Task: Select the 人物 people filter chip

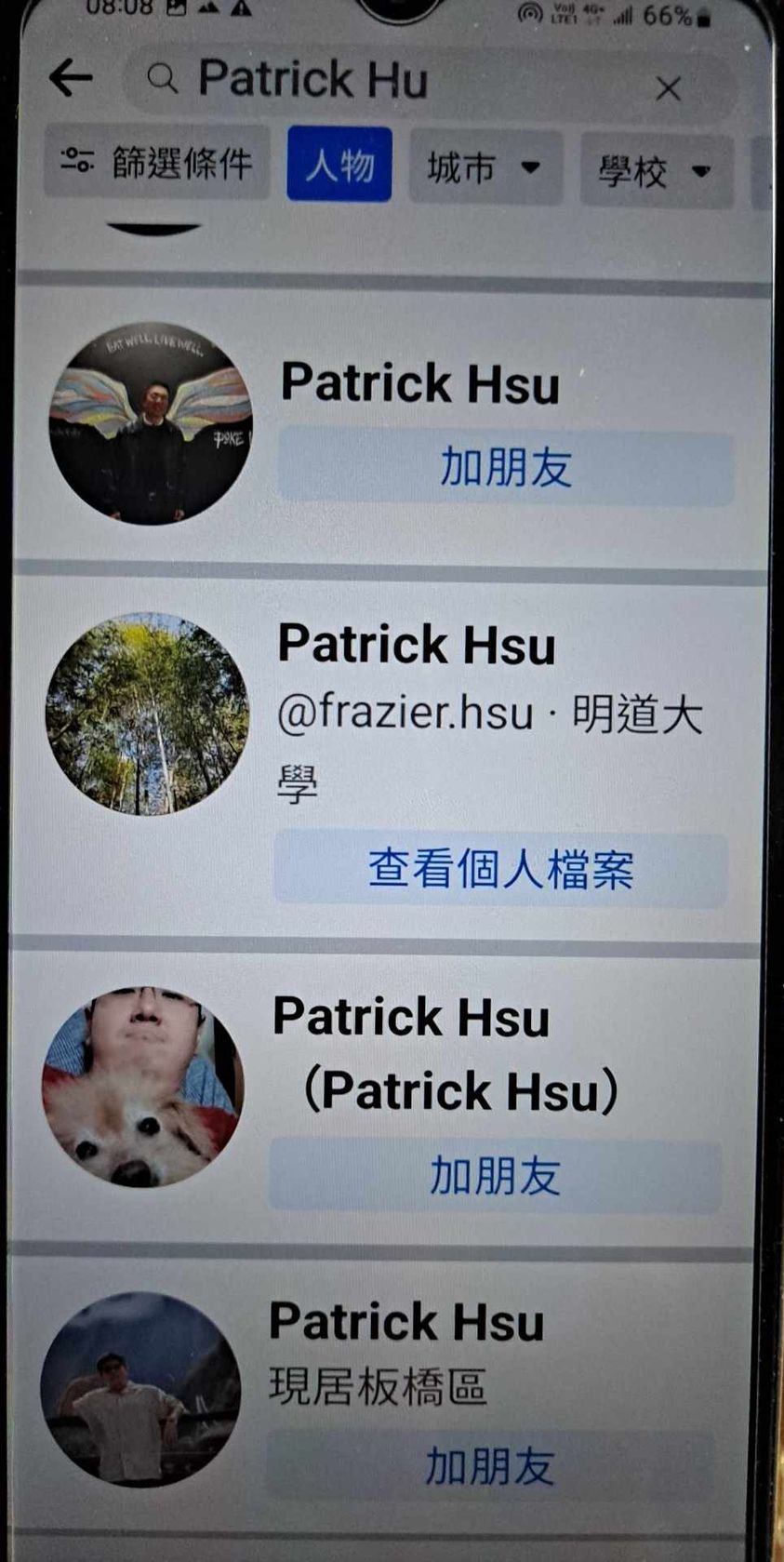Action: (x=339, y=166)
